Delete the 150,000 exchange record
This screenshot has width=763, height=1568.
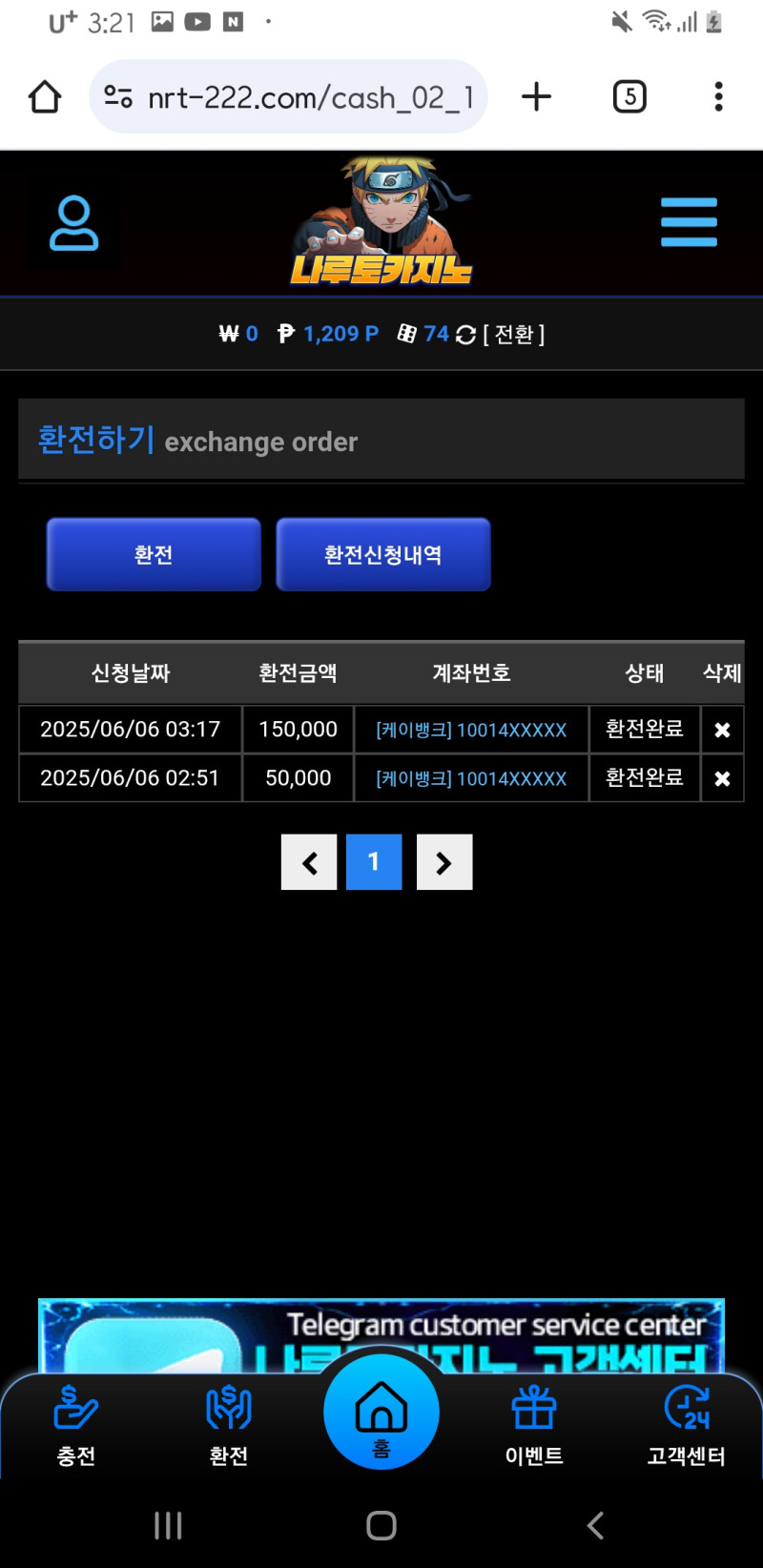[x=722, y=730]
